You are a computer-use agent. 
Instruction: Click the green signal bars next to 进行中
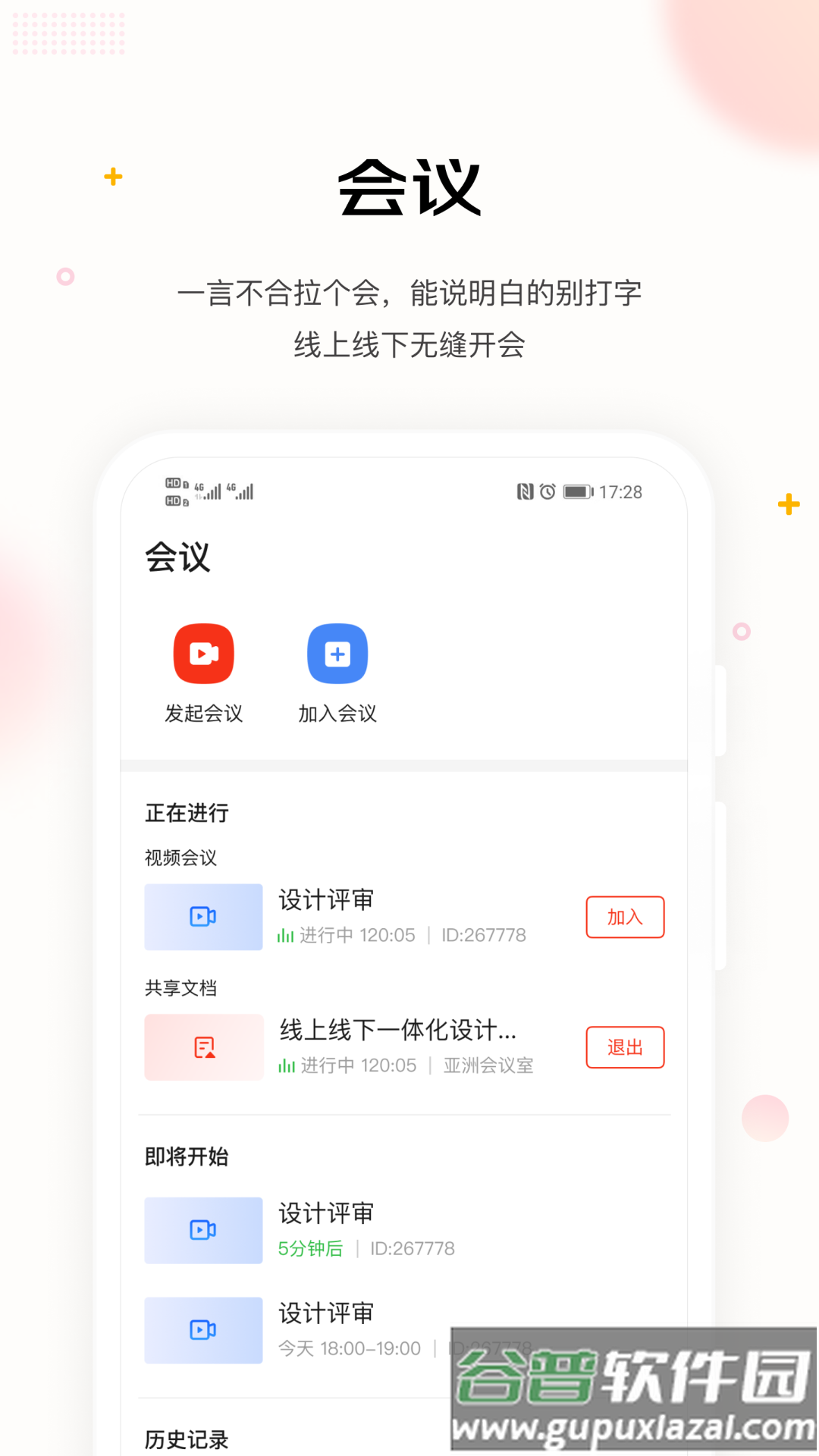(x=287, y=935)
